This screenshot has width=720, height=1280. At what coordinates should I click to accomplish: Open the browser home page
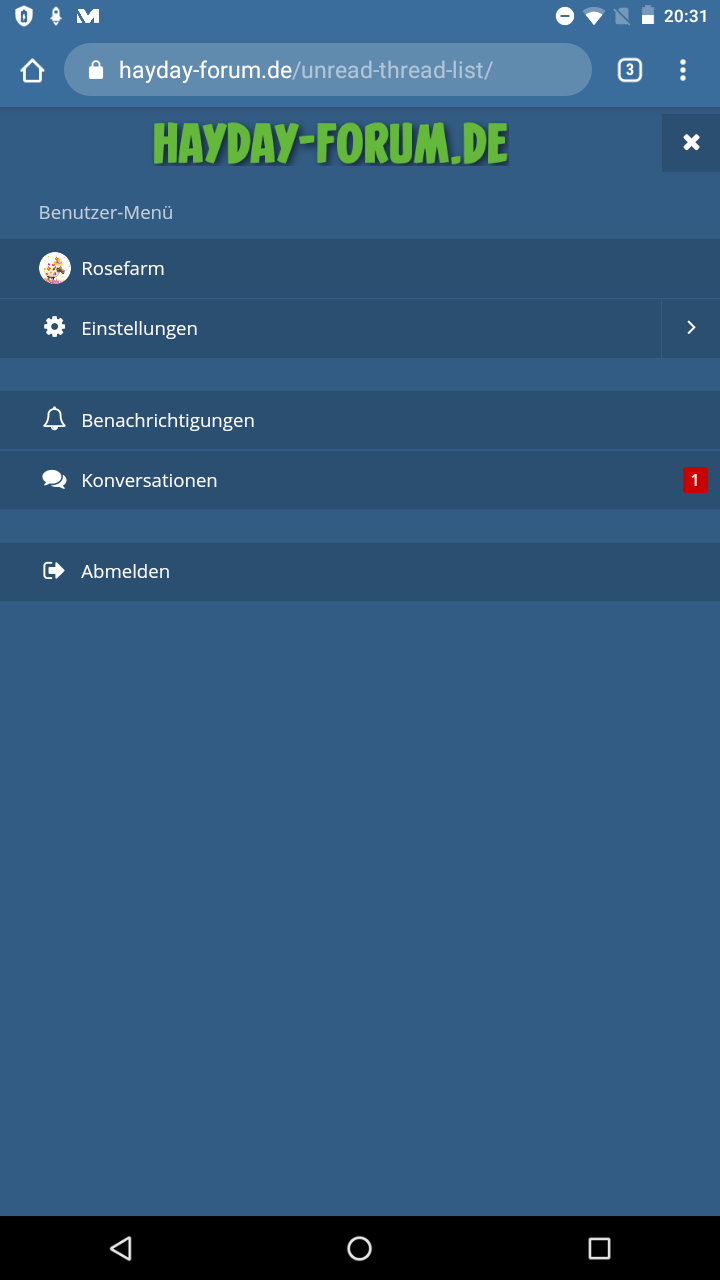tap(33, 70)
